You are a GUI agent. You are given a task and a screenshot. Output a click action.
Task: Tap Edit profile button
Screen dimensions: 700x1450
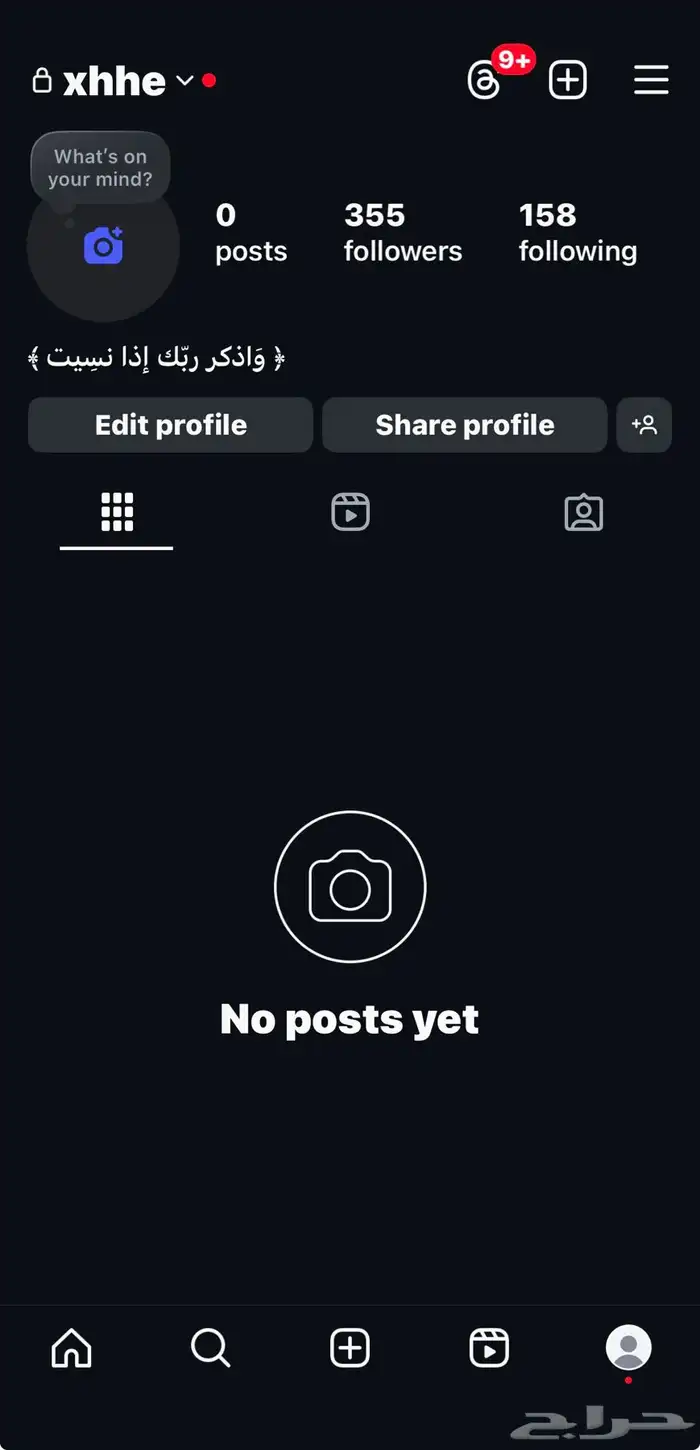[171, 425]
